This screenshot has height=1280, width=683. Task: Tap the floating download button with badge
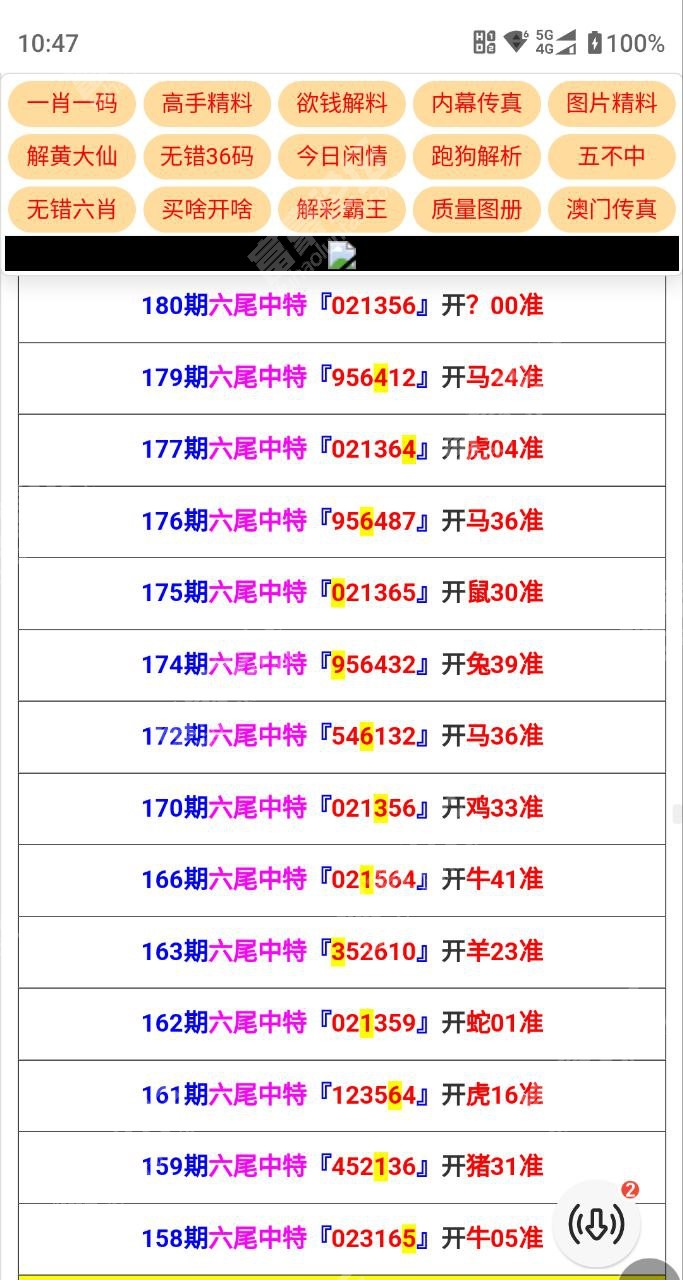(x=596, y=1224)
